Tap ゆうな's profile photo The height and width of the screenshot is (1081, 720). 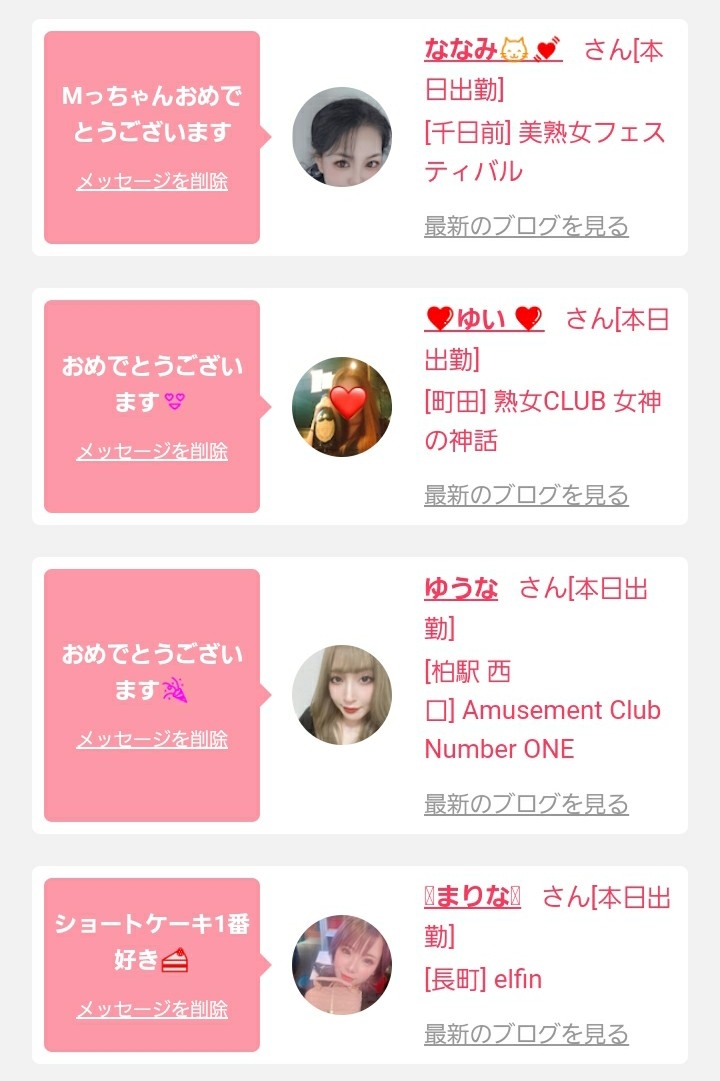tap(342, 695)
